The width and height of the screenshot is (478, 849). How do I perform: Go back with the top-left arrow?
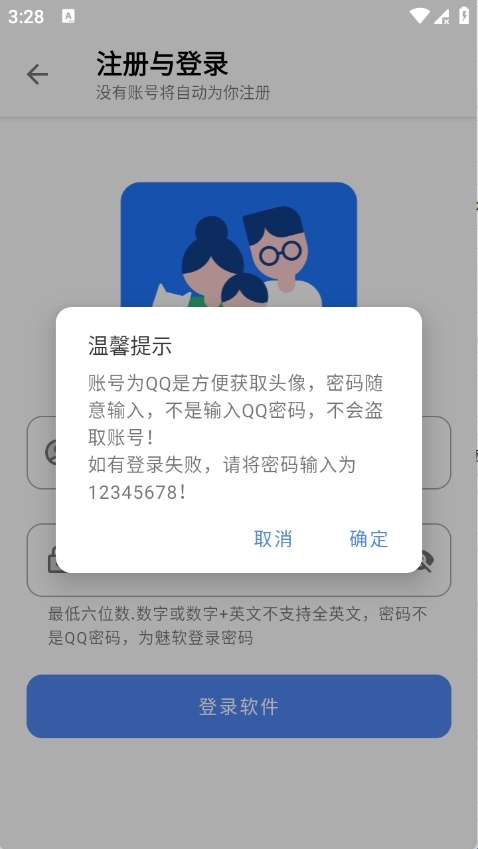point(37,74)
